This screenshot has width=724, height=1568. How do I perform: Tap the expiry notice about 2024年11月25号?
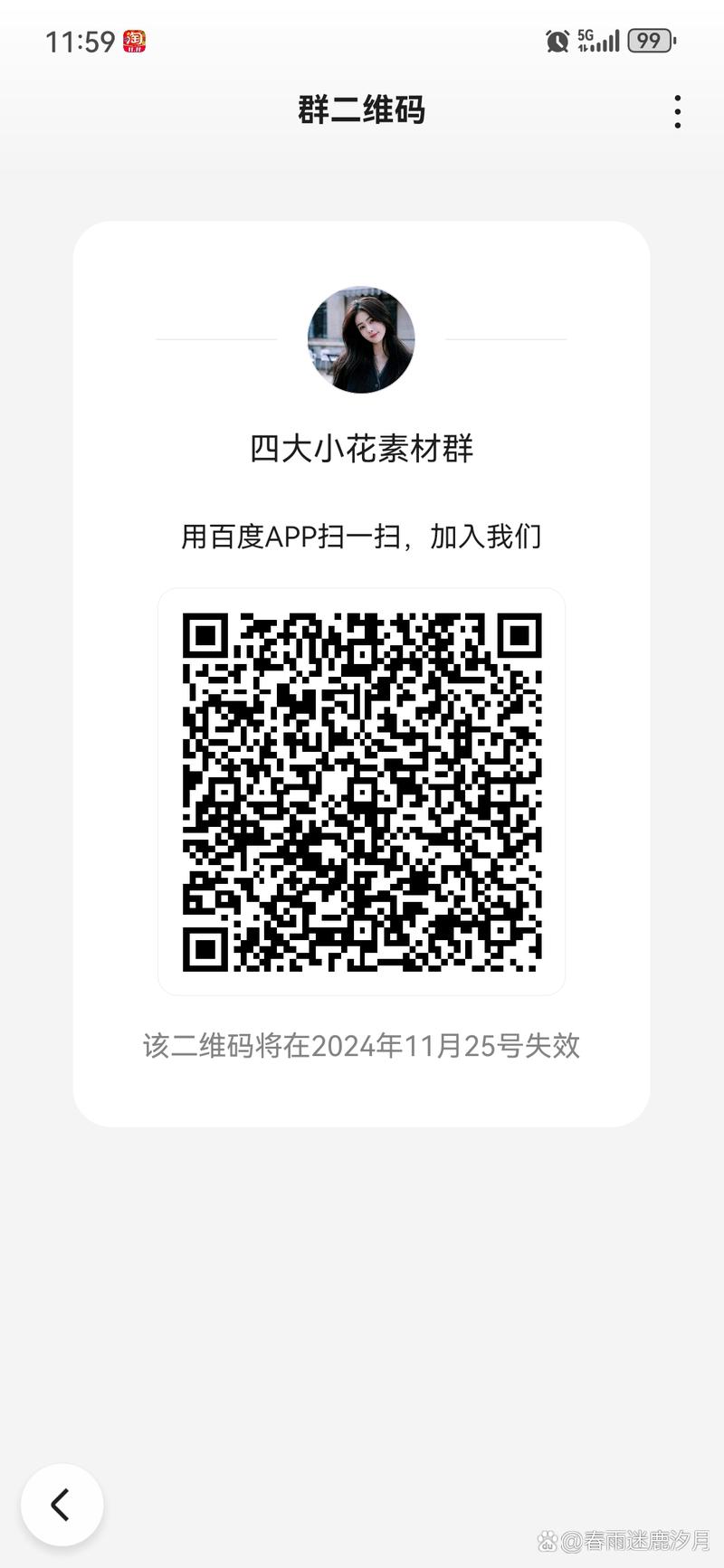coord(361,1046)
